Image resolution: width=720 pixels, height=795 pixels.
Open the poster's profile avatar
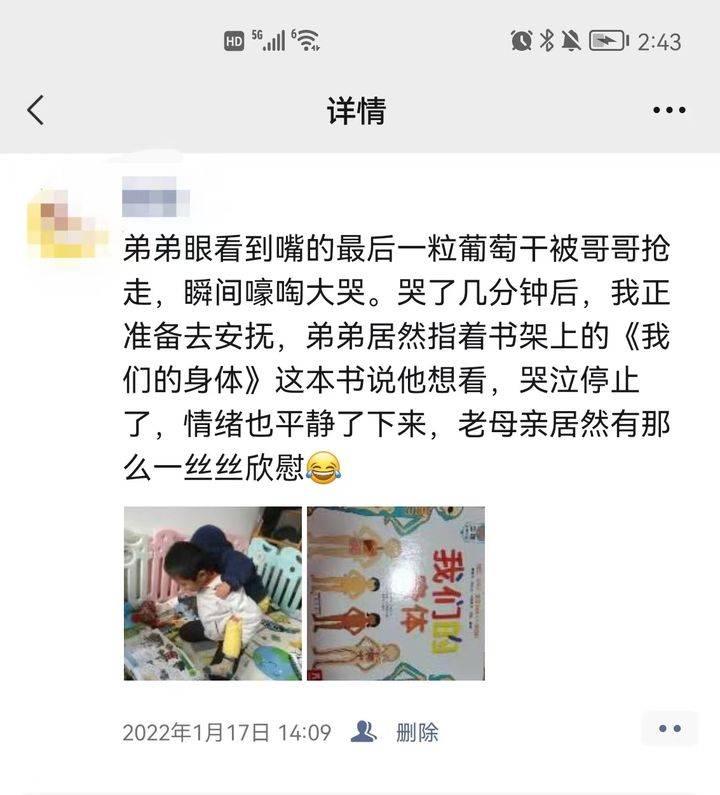pyautogui.click(x=66, y=228)
